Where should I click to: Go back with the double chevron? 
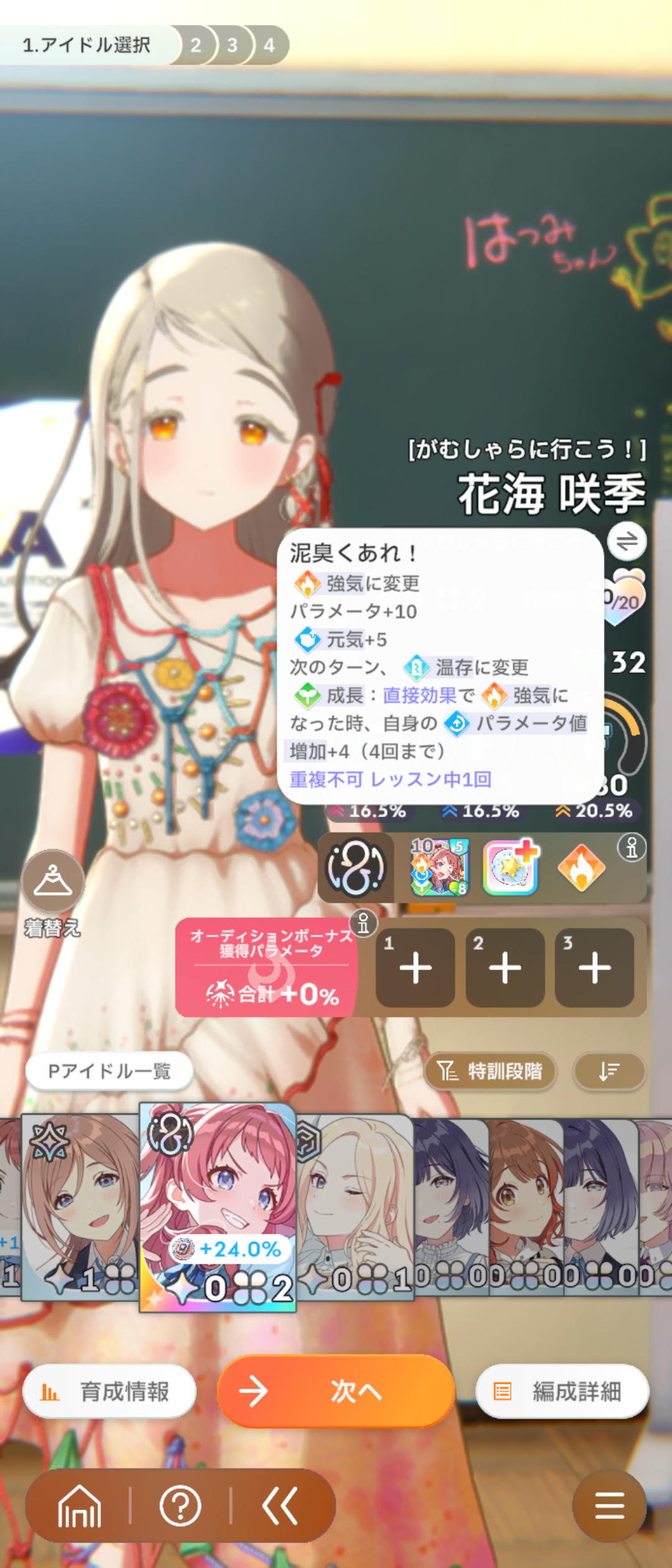click(279, 1506)
